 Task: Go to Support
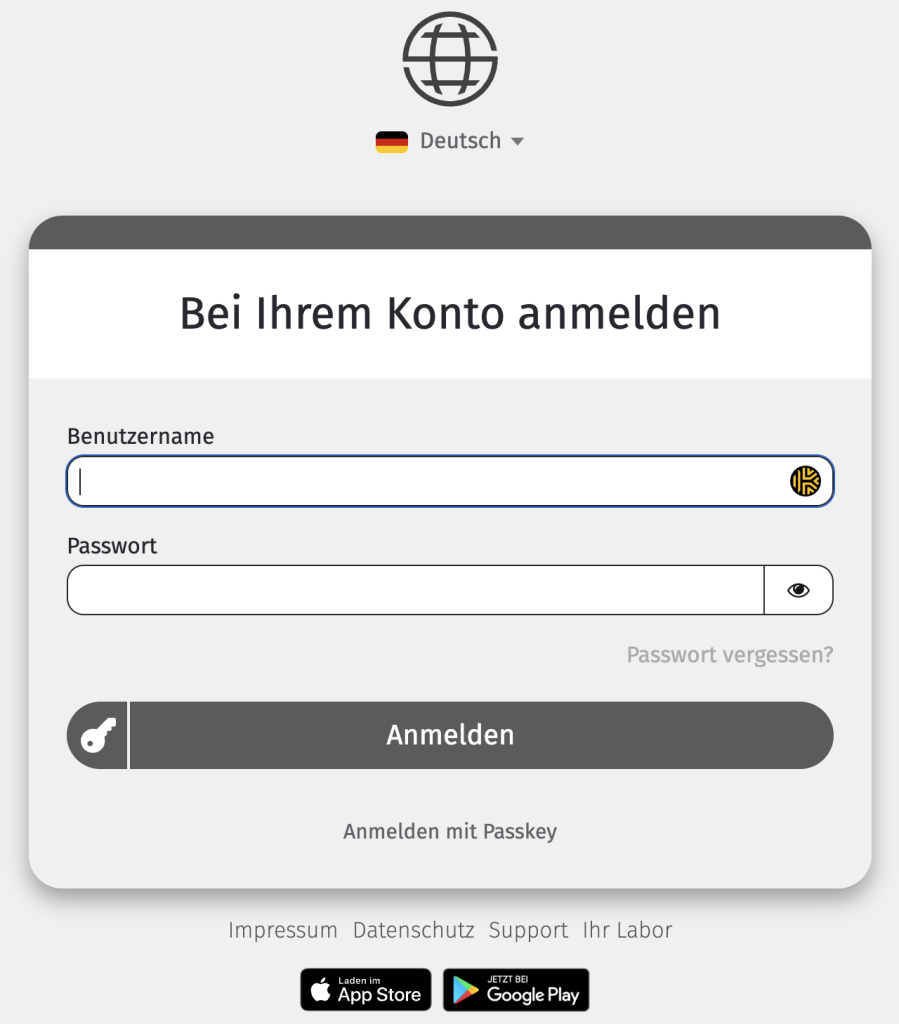(x=528, y=930)
